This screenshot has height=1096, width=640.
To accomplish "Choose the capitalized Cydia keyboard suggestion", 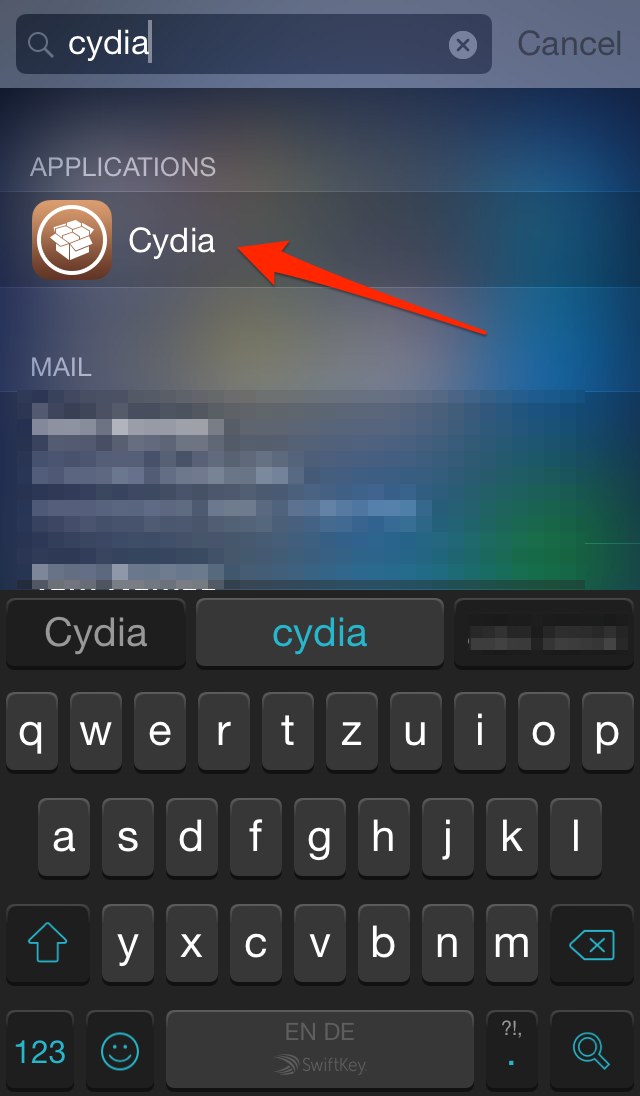I will coord(96,633).
